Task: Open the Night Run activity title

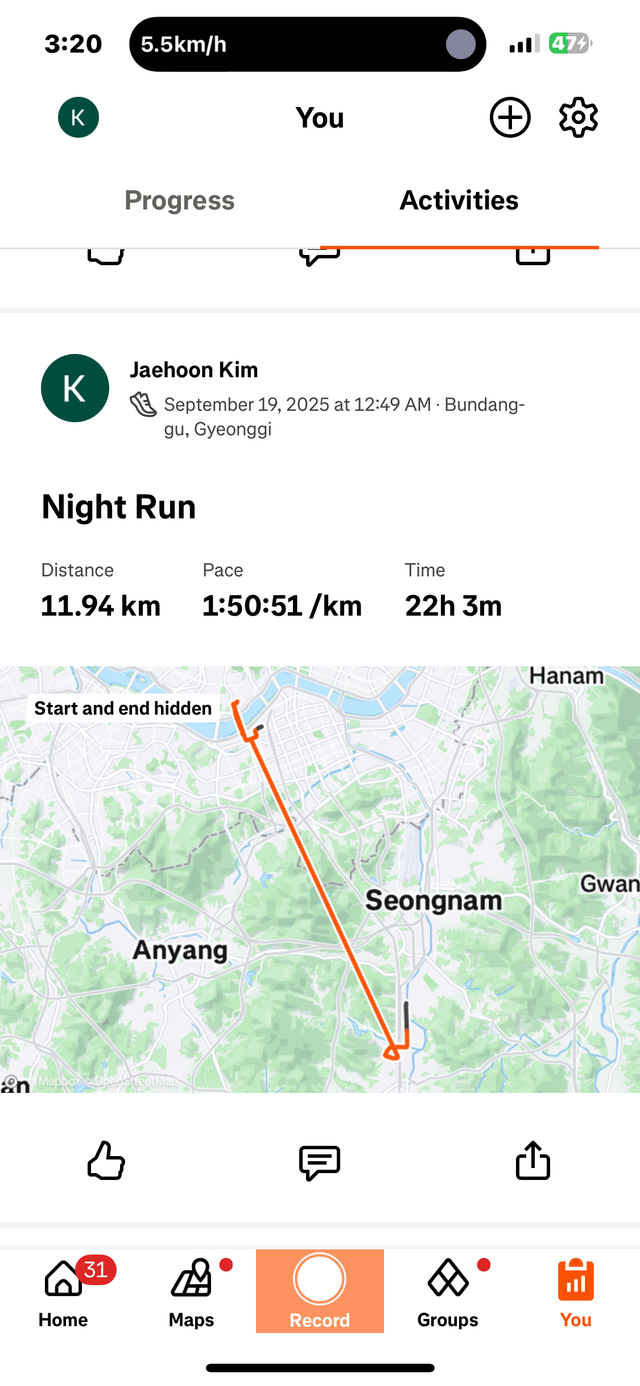Action: 118,507
